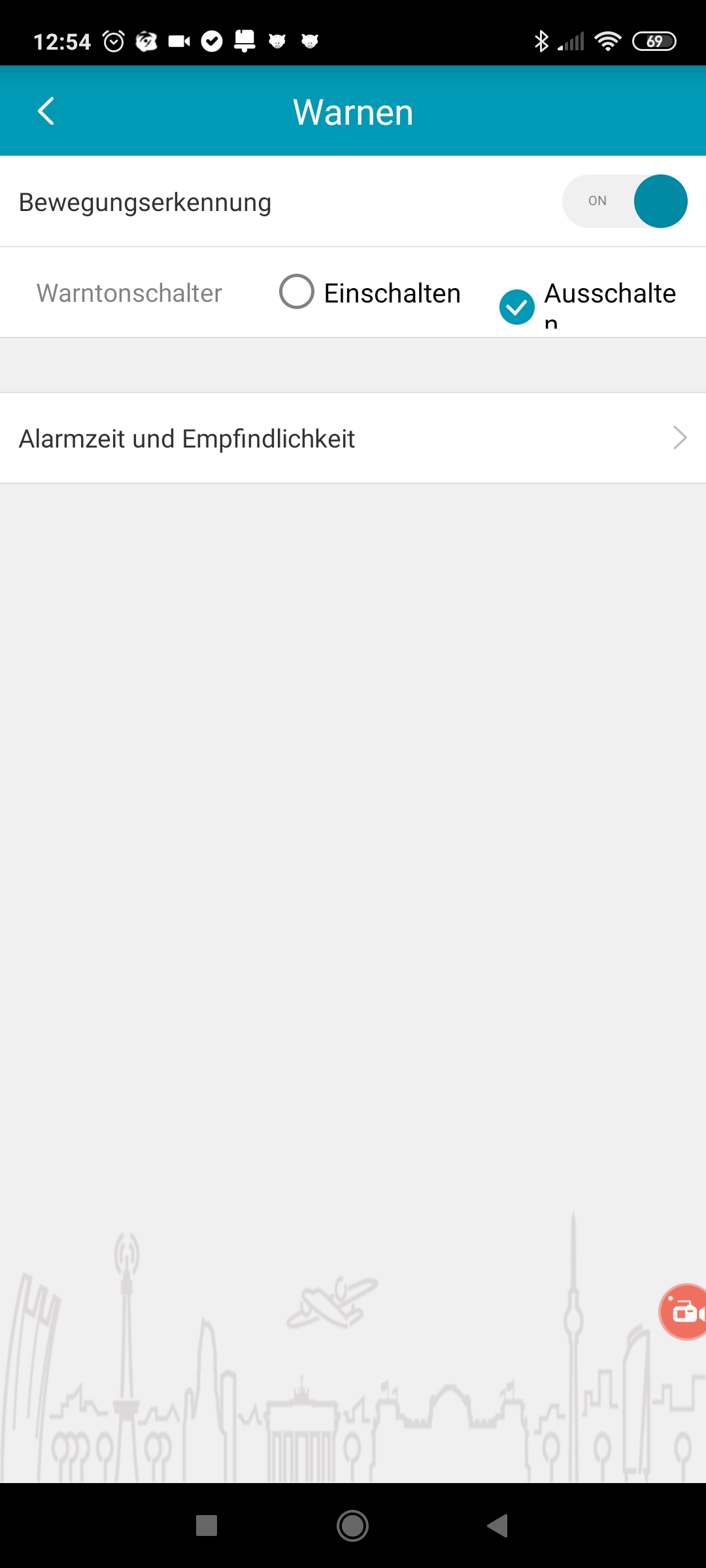Image resolution: width=706 pixels, height=1568 pixels.
Task: Go to the system home screen
Action: pos(352,1526)
